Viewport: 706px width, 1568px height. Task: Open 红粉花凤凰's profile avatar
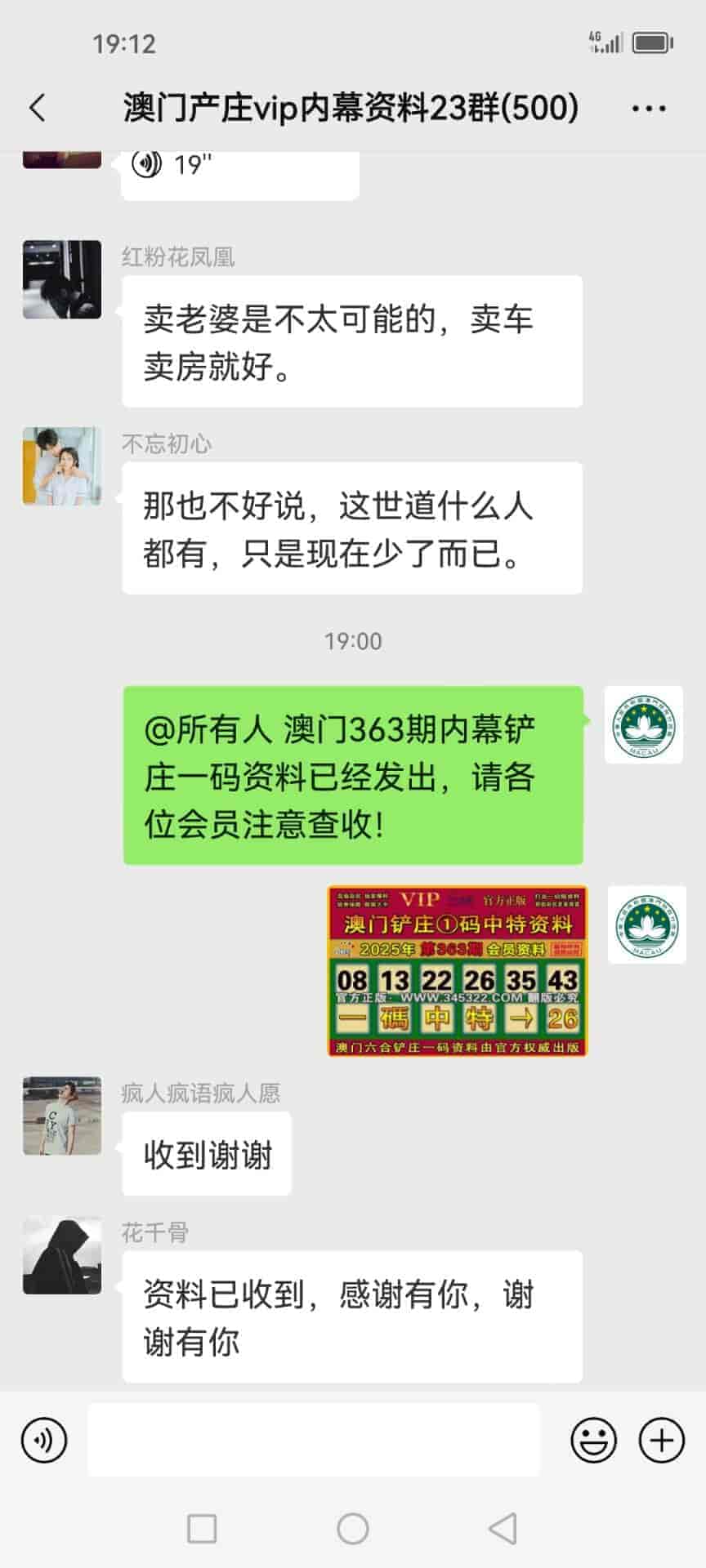62,279
